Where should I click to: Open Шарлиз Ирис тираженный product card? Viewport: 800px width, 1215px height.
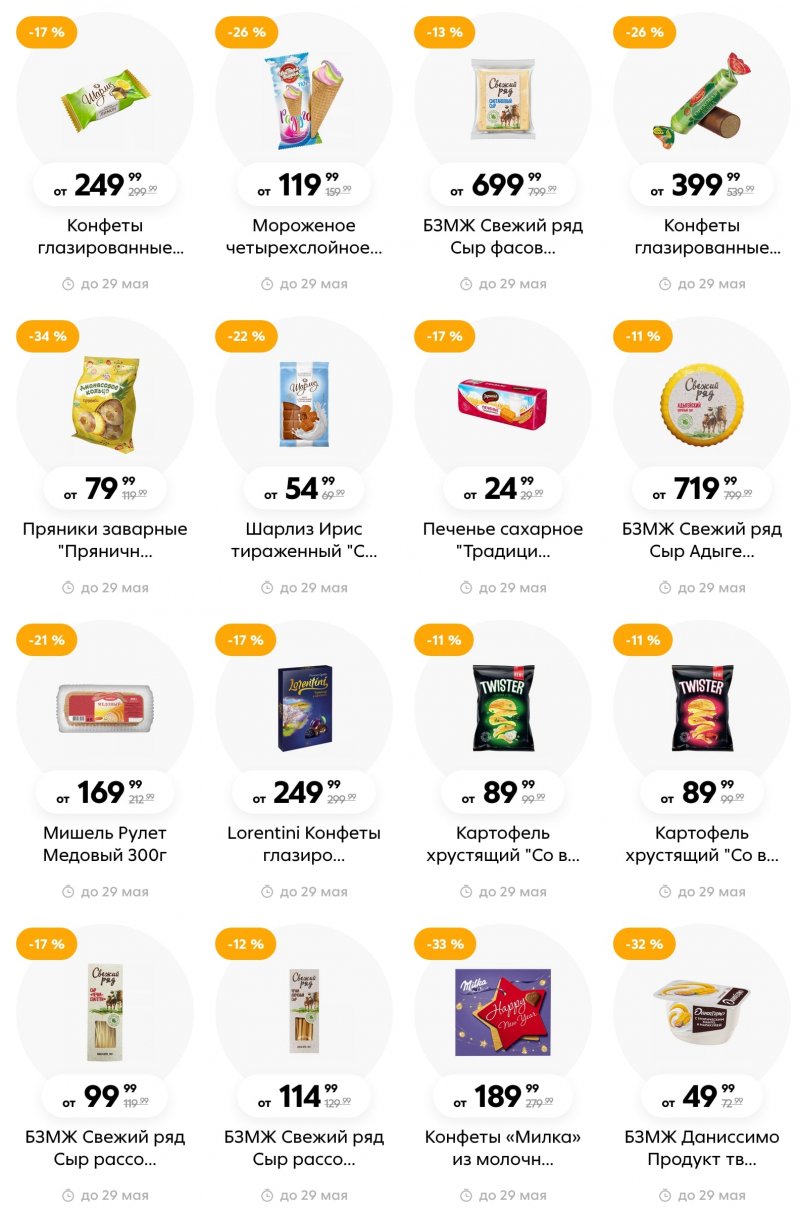tap(303, 540)
